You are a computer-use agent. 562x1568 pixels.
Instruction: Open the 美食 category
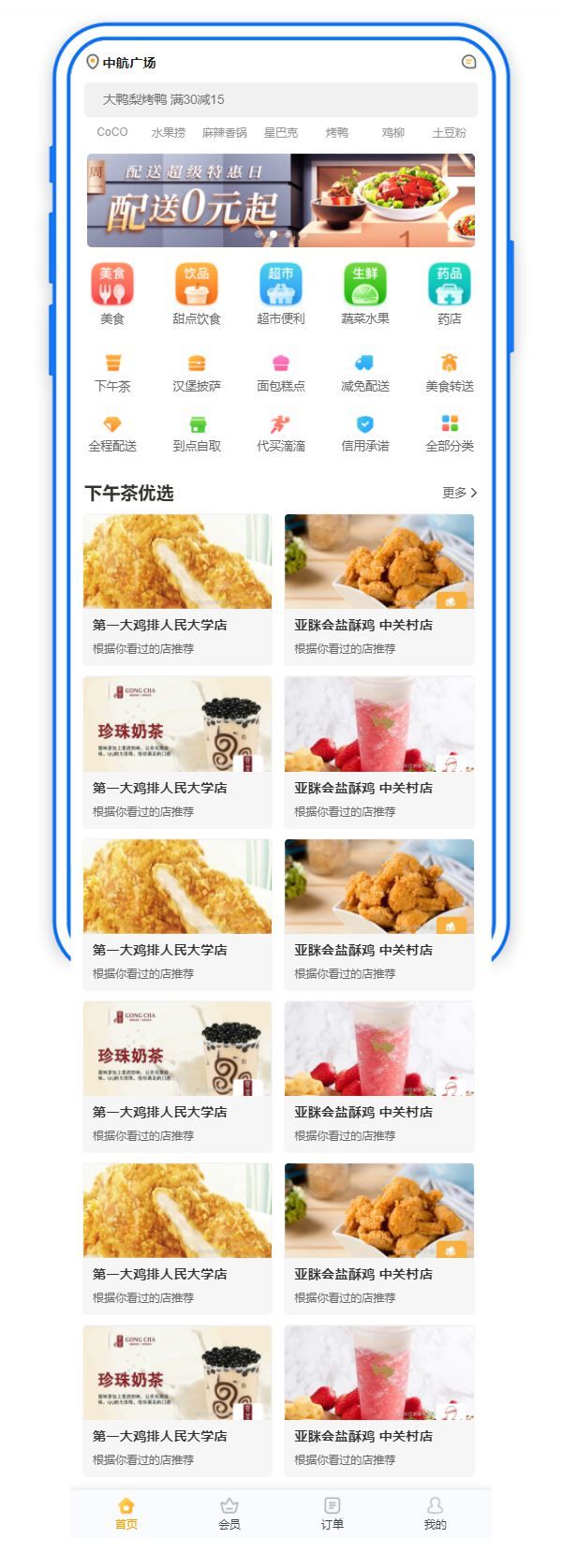tap(112, 293)
